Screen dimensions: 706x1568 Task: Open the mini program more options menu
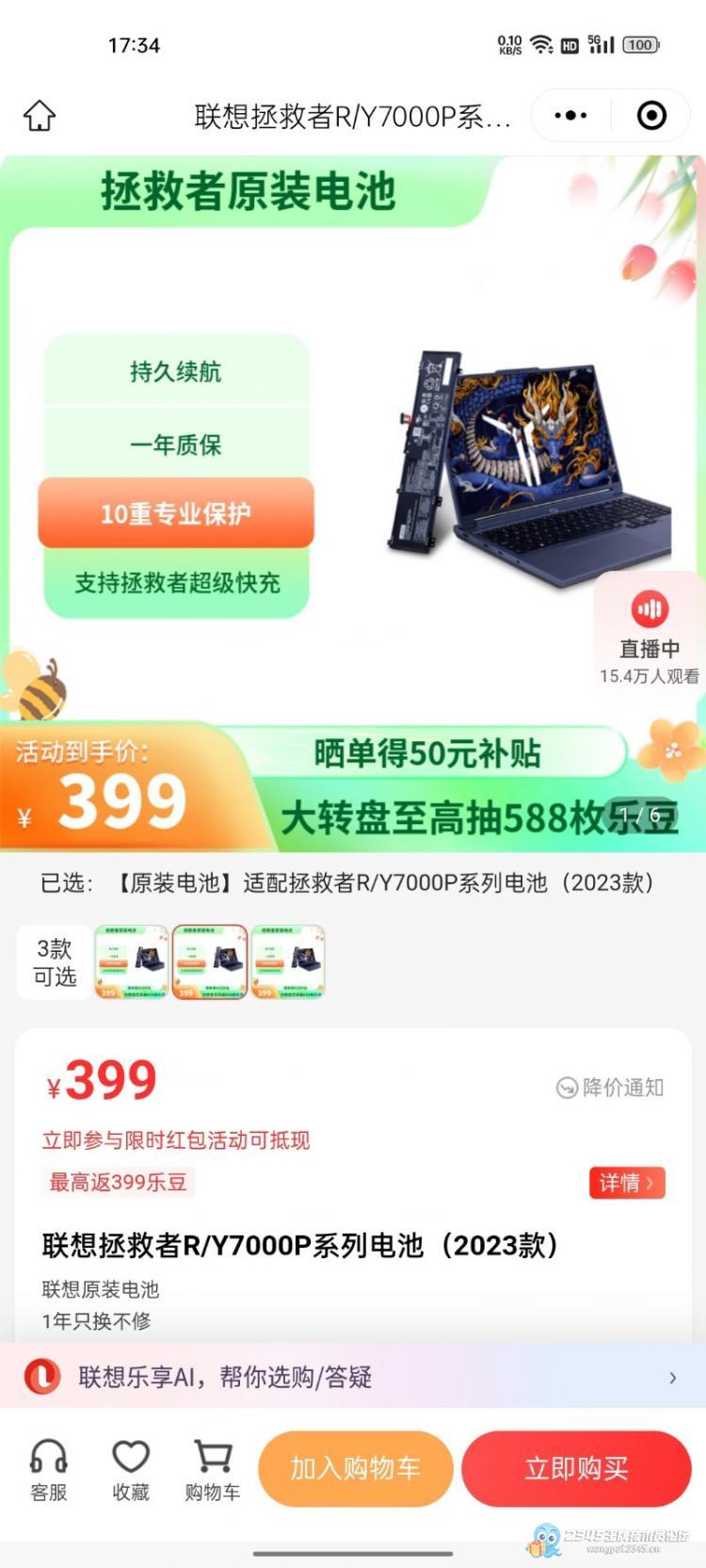(570, 116)
